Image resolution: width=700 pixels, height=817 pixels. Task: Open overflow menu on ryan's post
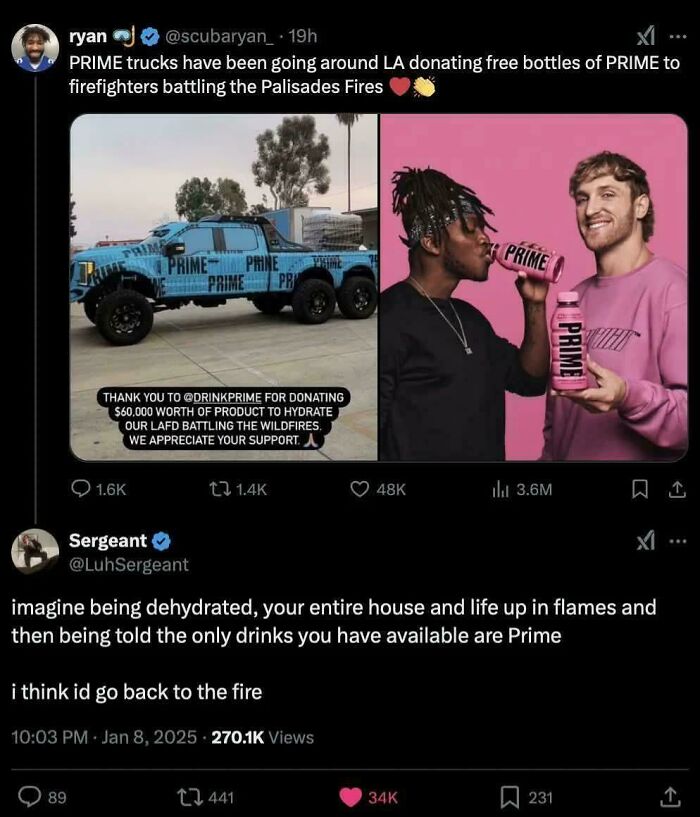pyautogui.click(x=679, y=36)
